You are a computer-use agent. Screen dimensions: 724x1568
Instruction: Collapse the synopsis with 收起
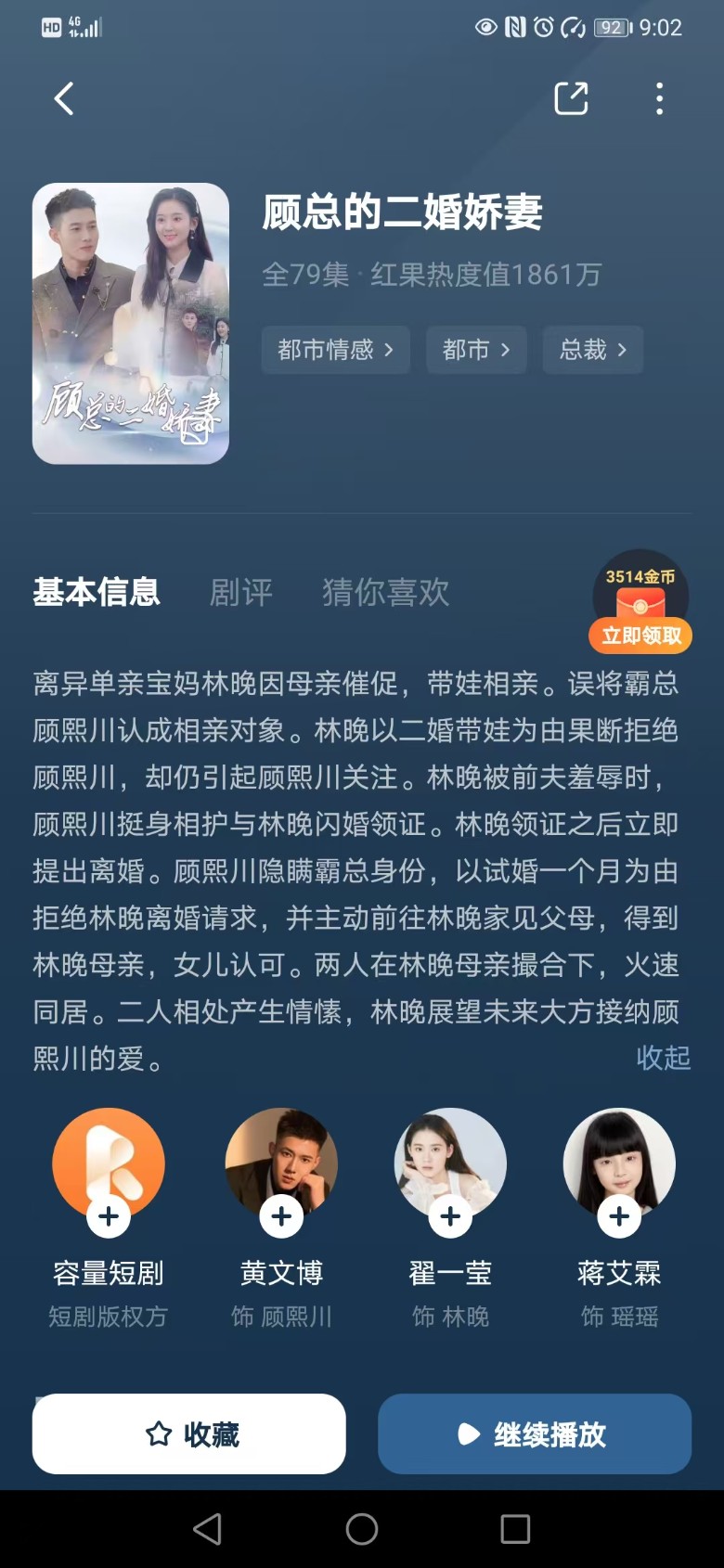tap(663, 1058)
